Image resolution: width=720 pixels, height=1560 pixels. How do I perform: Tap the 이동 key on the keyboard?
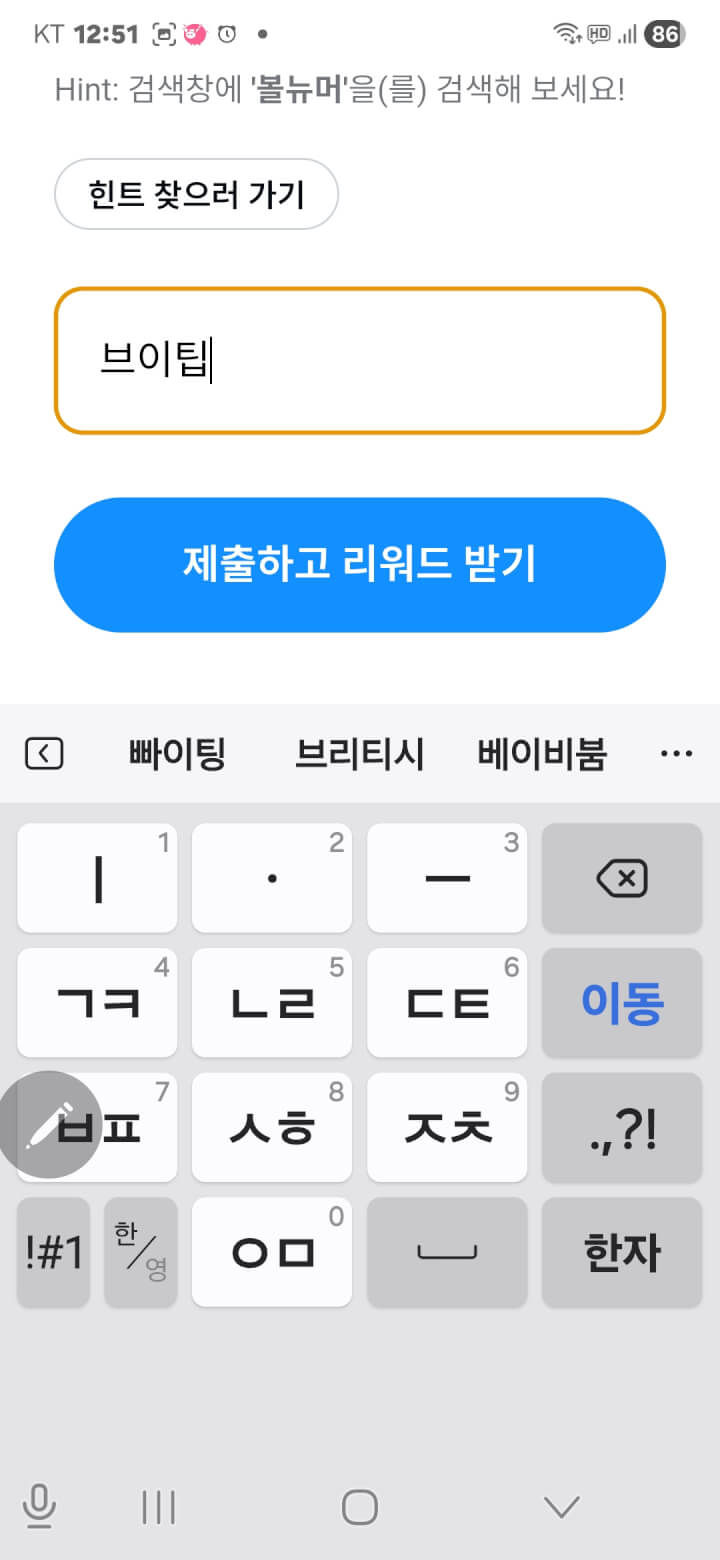(622, 1004)
